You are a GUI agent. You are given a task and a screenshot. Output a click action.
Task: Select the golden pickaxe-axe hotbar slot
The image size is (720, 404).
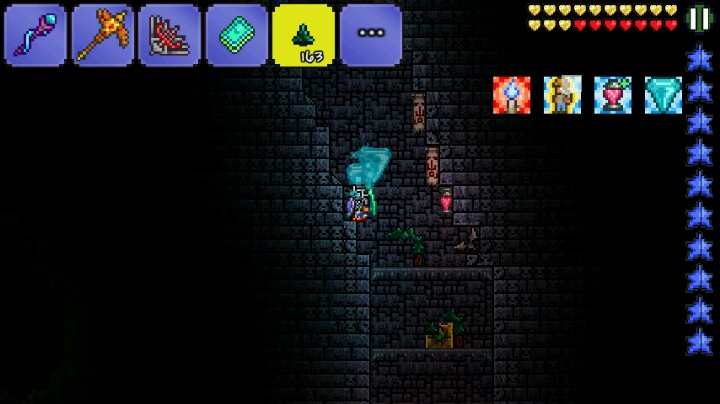103,35
